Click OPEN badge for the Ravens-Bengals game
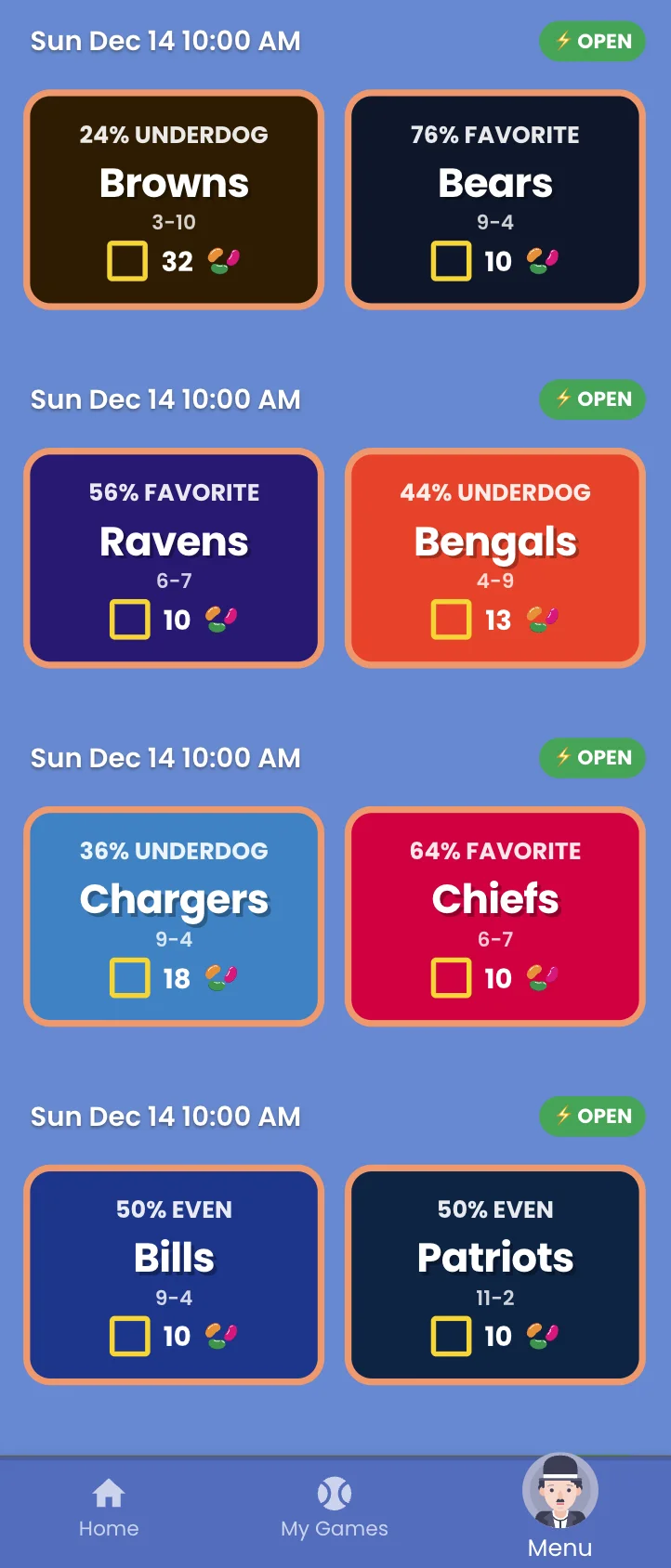The height and width of the screenshot is (1568, 671). pos(592,399)
